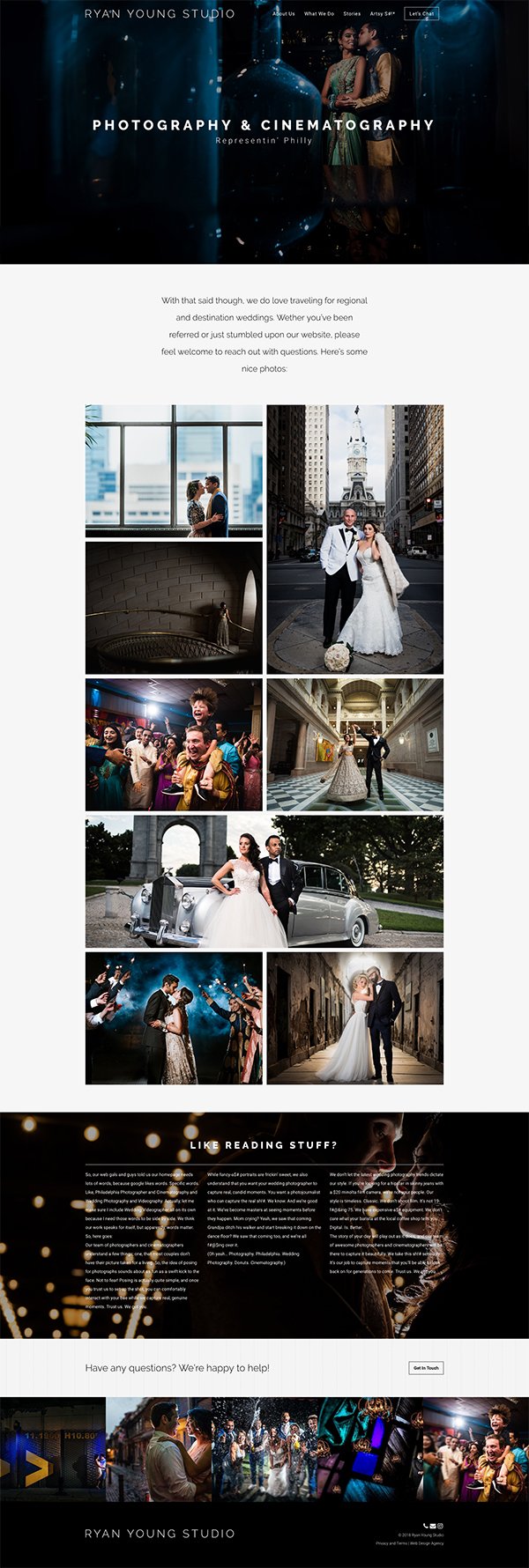
Task: View the vintage silver car photo
Action: click(264, 881)
